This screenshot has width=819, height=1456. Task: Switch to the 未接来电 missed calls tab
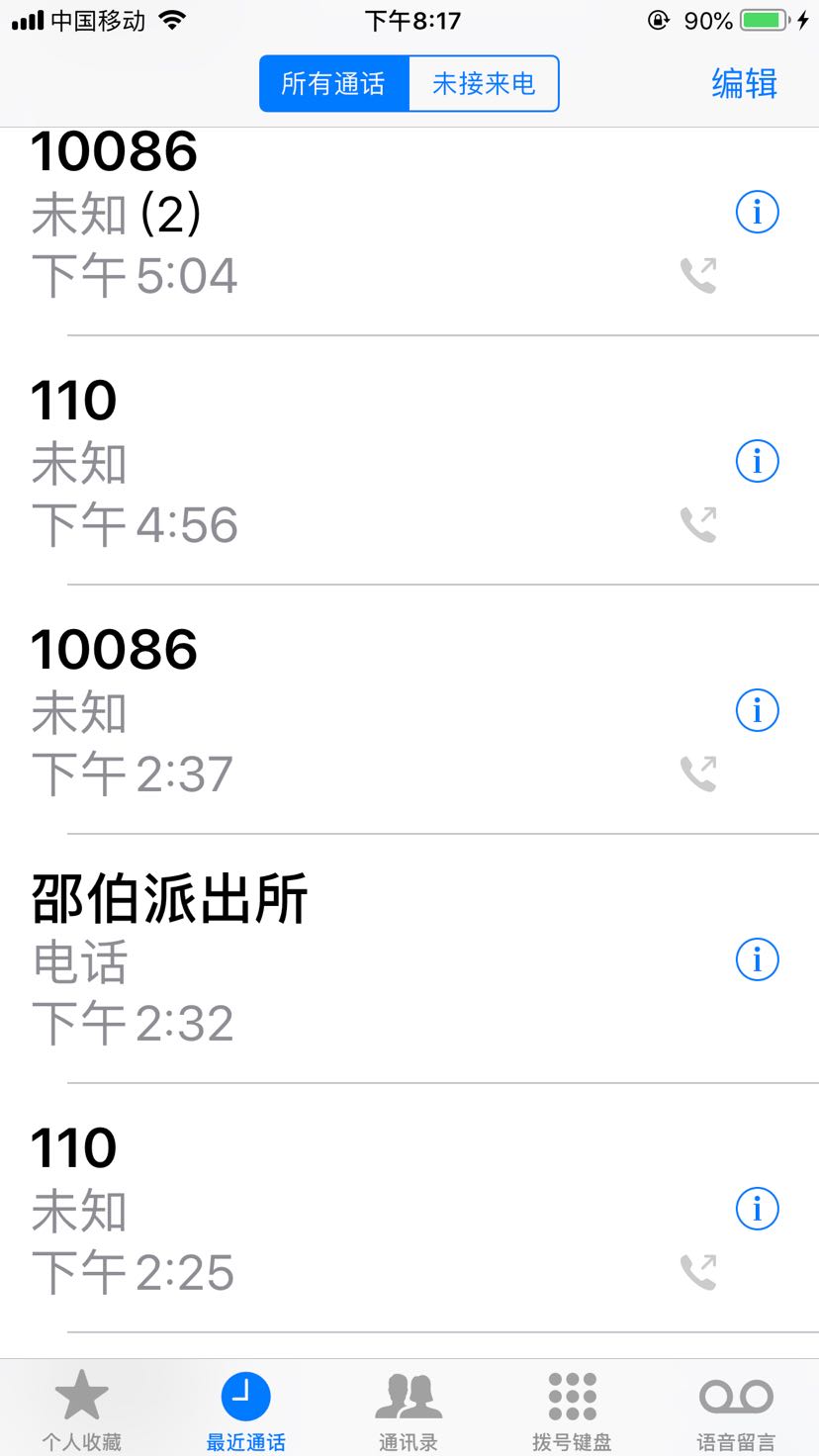[484, 83]
